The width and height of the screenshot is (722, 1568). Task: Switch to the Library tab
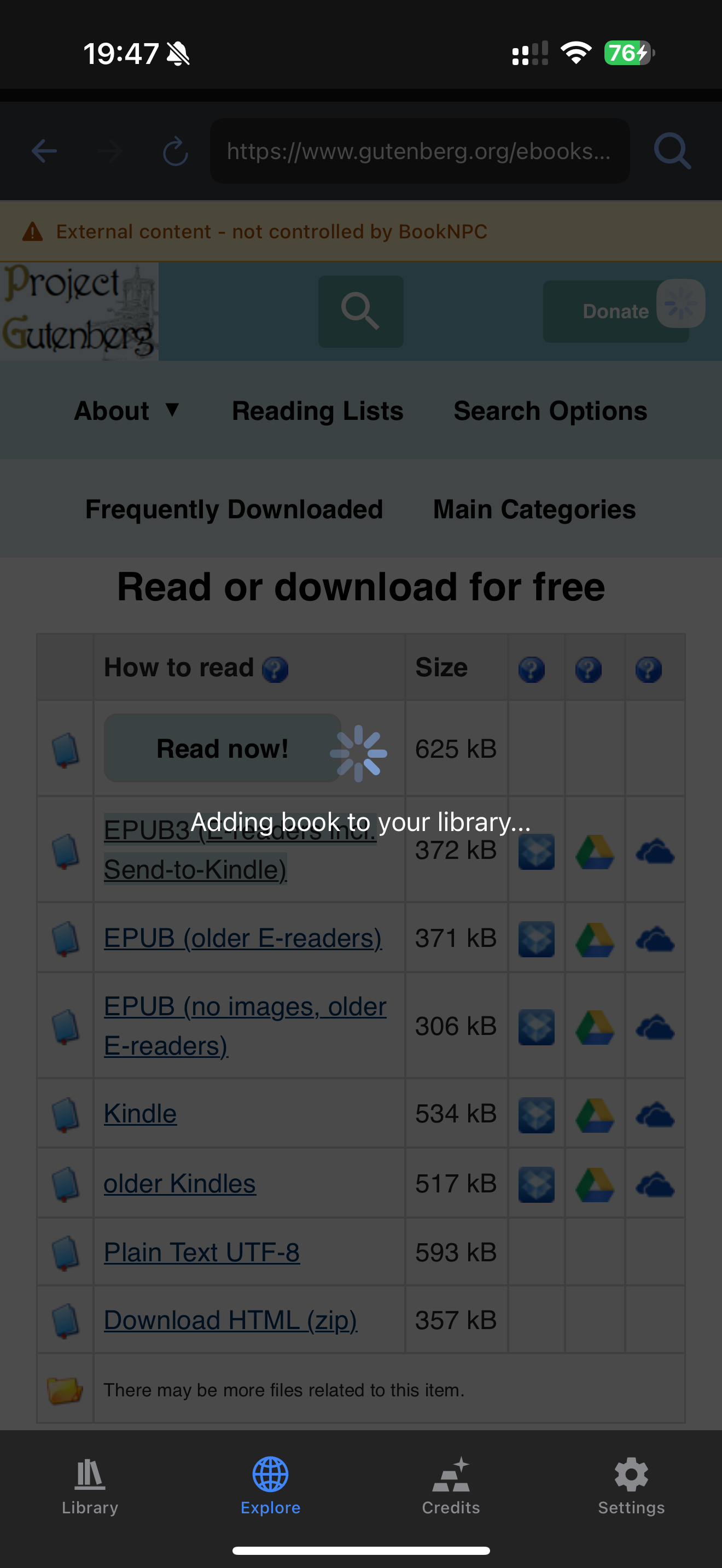(90, 1486)
